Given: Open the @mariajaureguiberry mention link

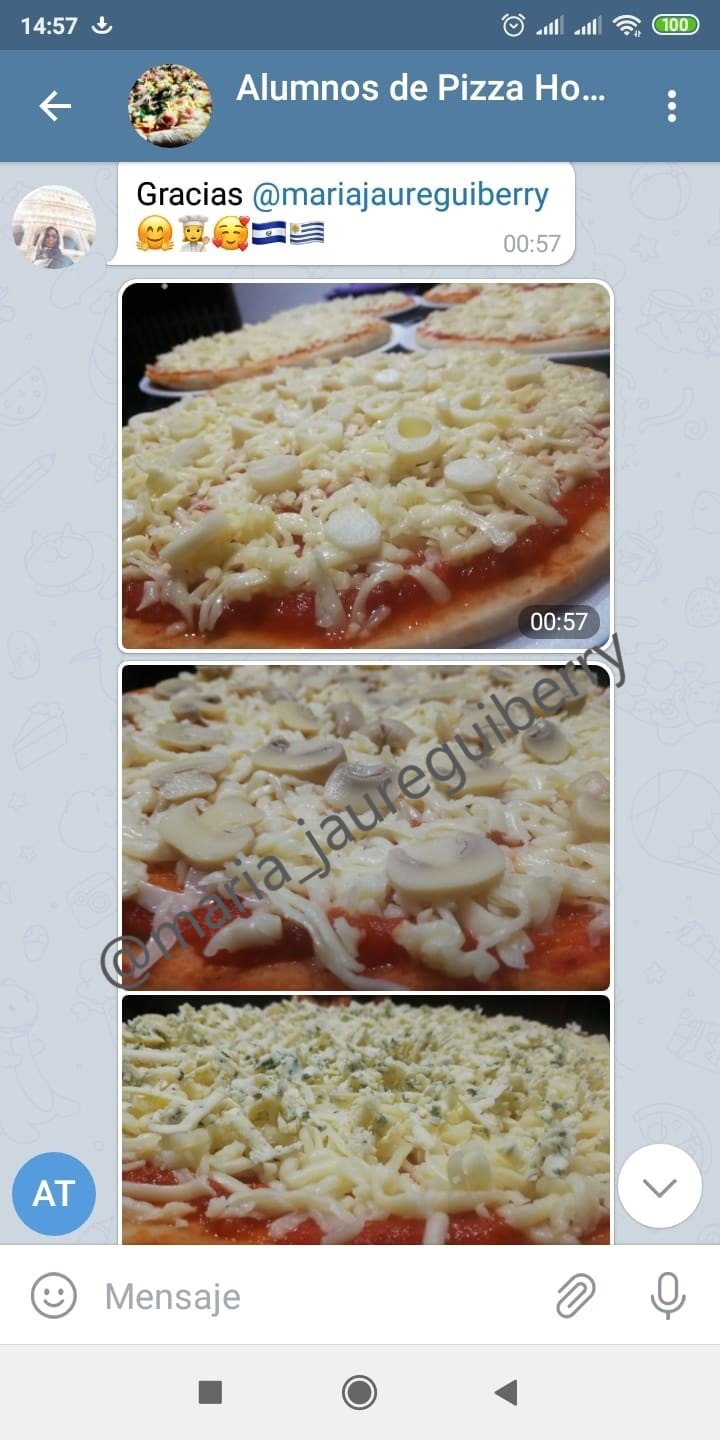Looking at the screenshot, I should [400, 194].
